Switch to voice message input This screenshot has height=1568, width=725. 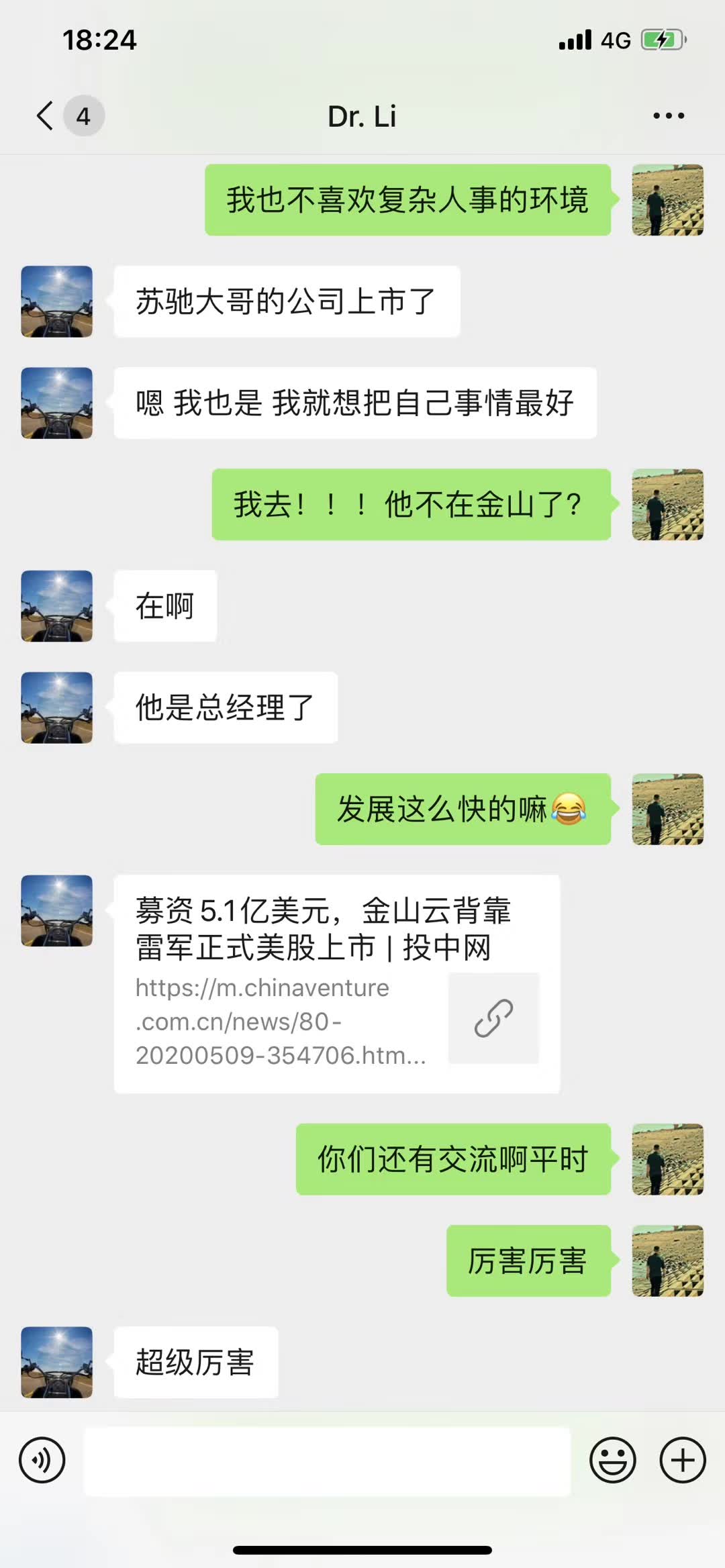42,1460
